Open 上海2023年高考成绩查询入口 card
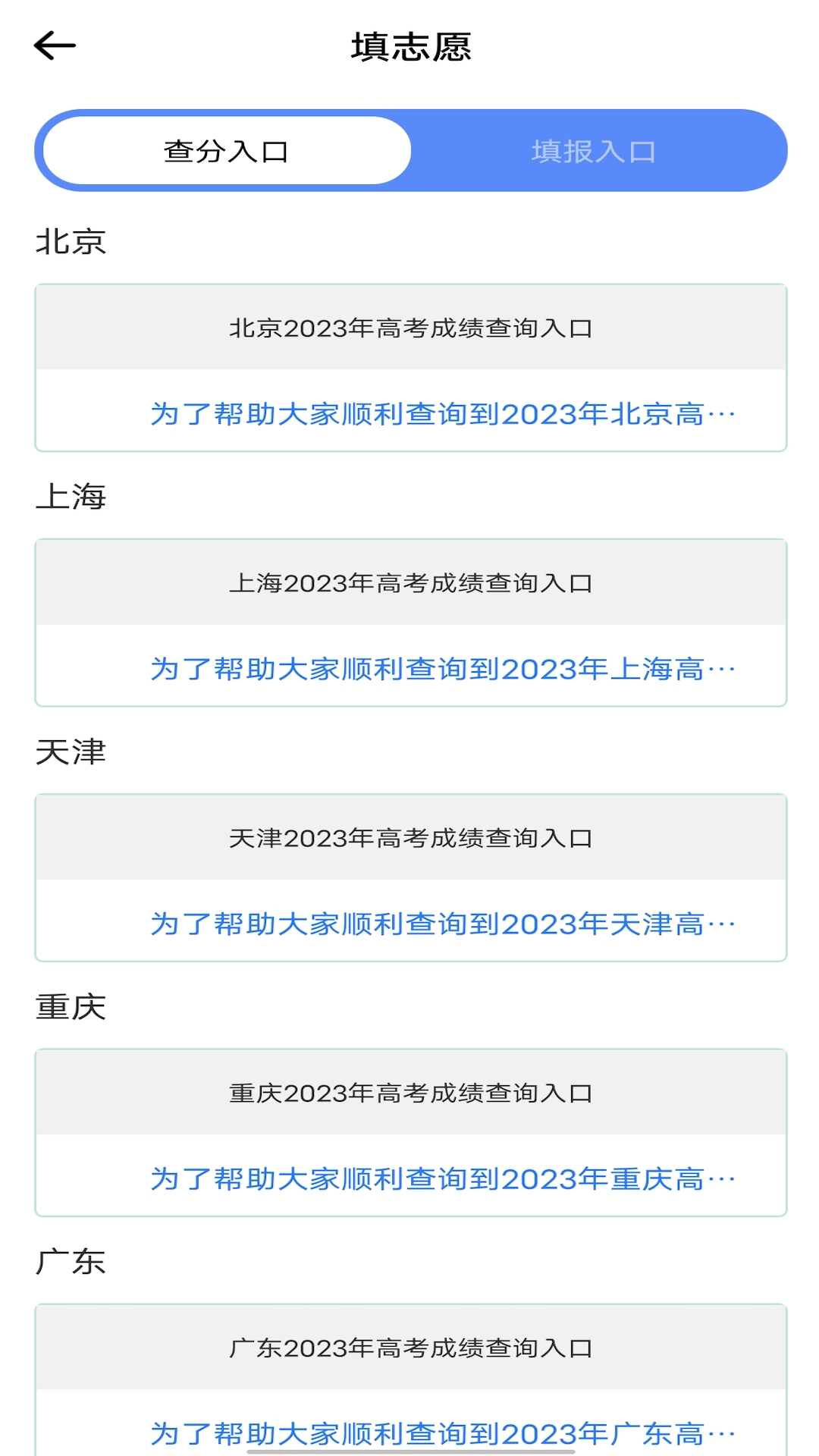The image size is (819, 1456). point(410,583)
